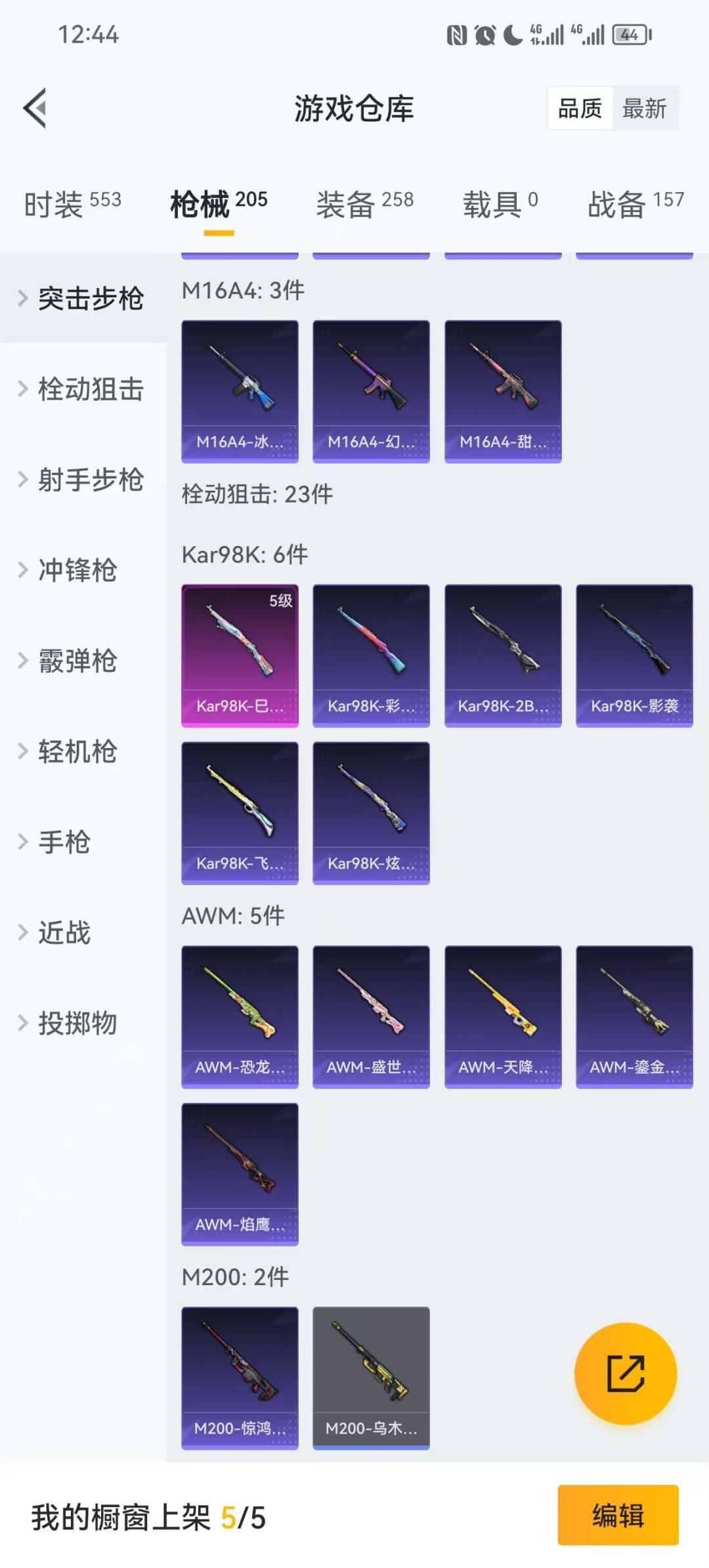This screenshot has width=709, height=1568.
Task: Select the Kar98K-影袭 weapon card
Action: point(634,653)
